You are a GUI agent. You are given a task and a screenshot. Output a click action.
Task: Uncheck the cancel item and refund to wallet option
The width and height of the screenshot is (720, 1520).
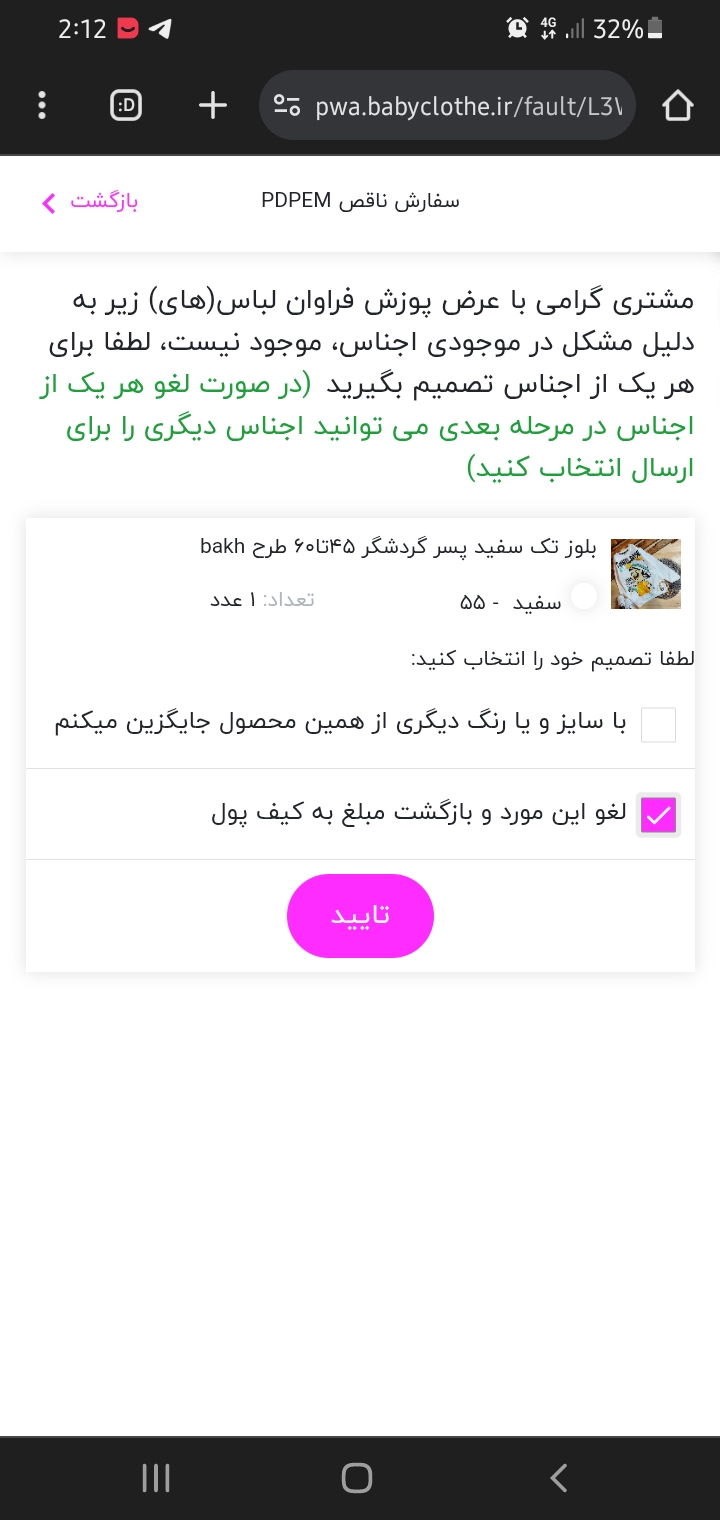pos(658,815)
